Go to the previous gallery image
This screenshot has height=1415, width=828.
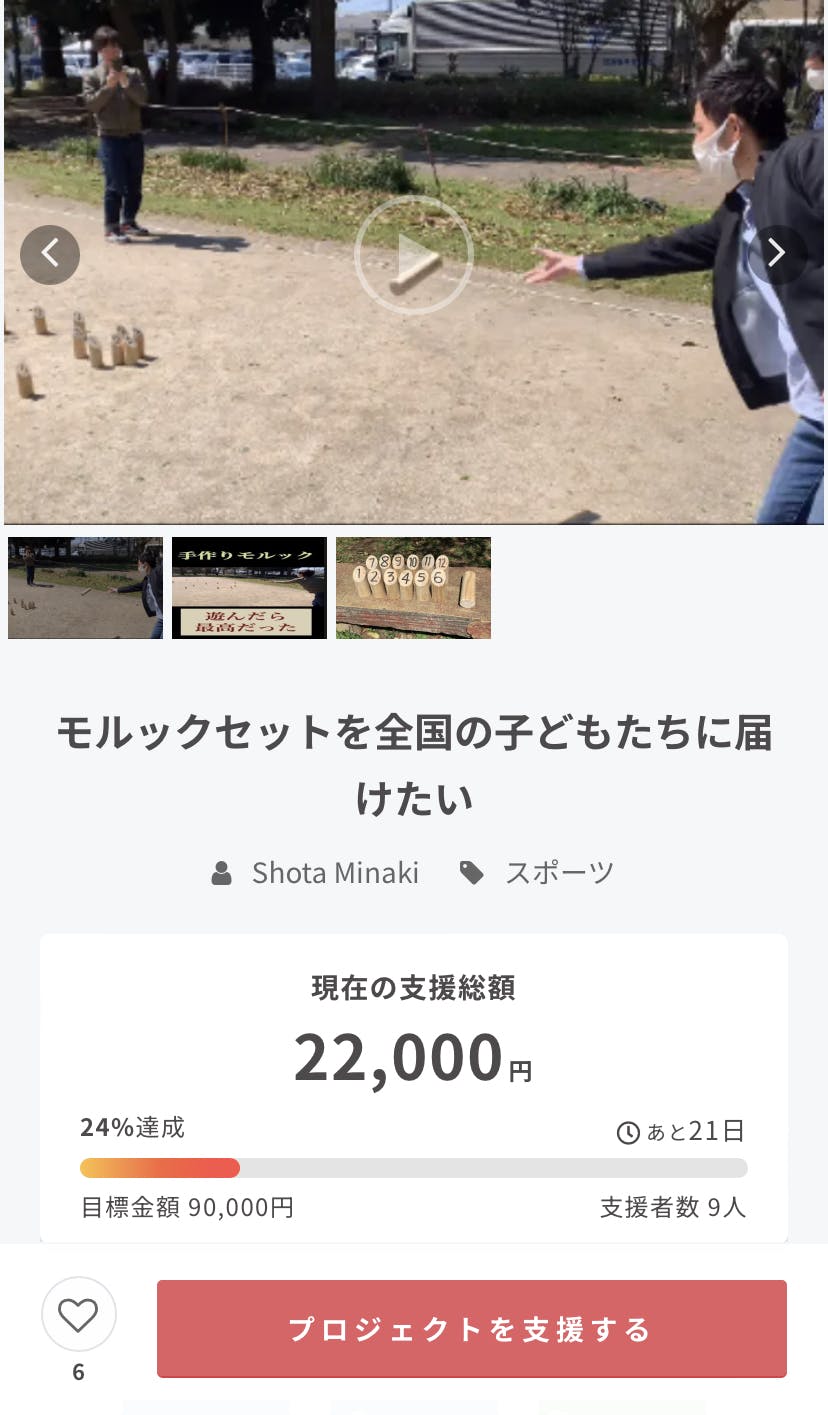tap(50, 255)
